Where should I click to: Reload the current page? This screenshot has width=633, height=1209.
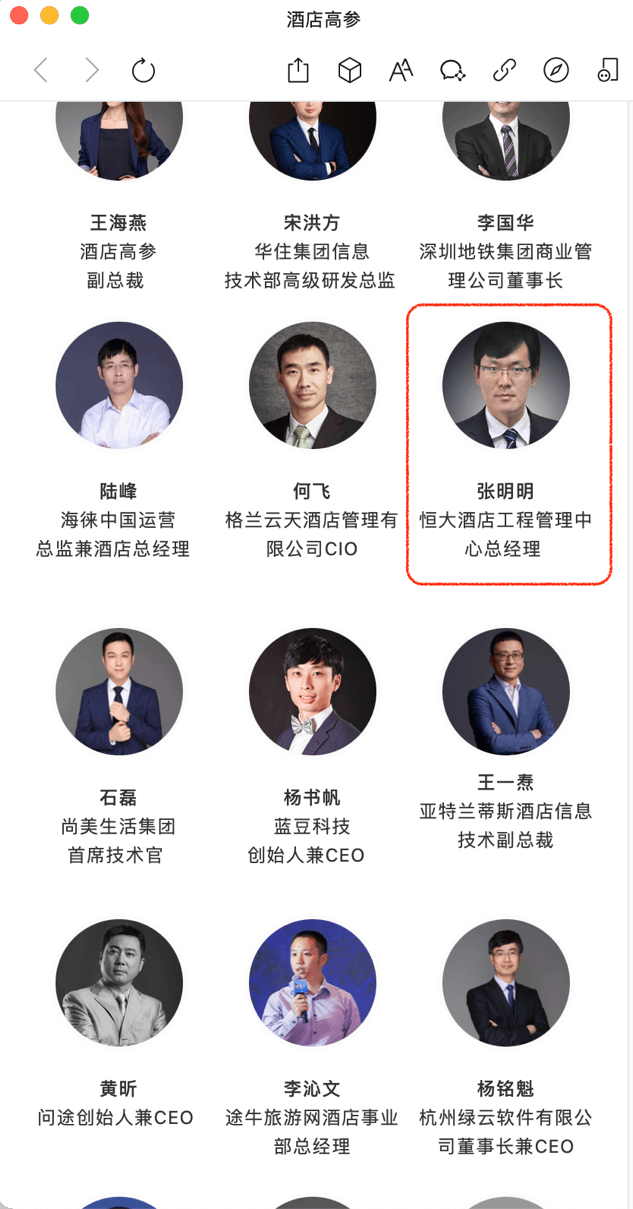144,70
